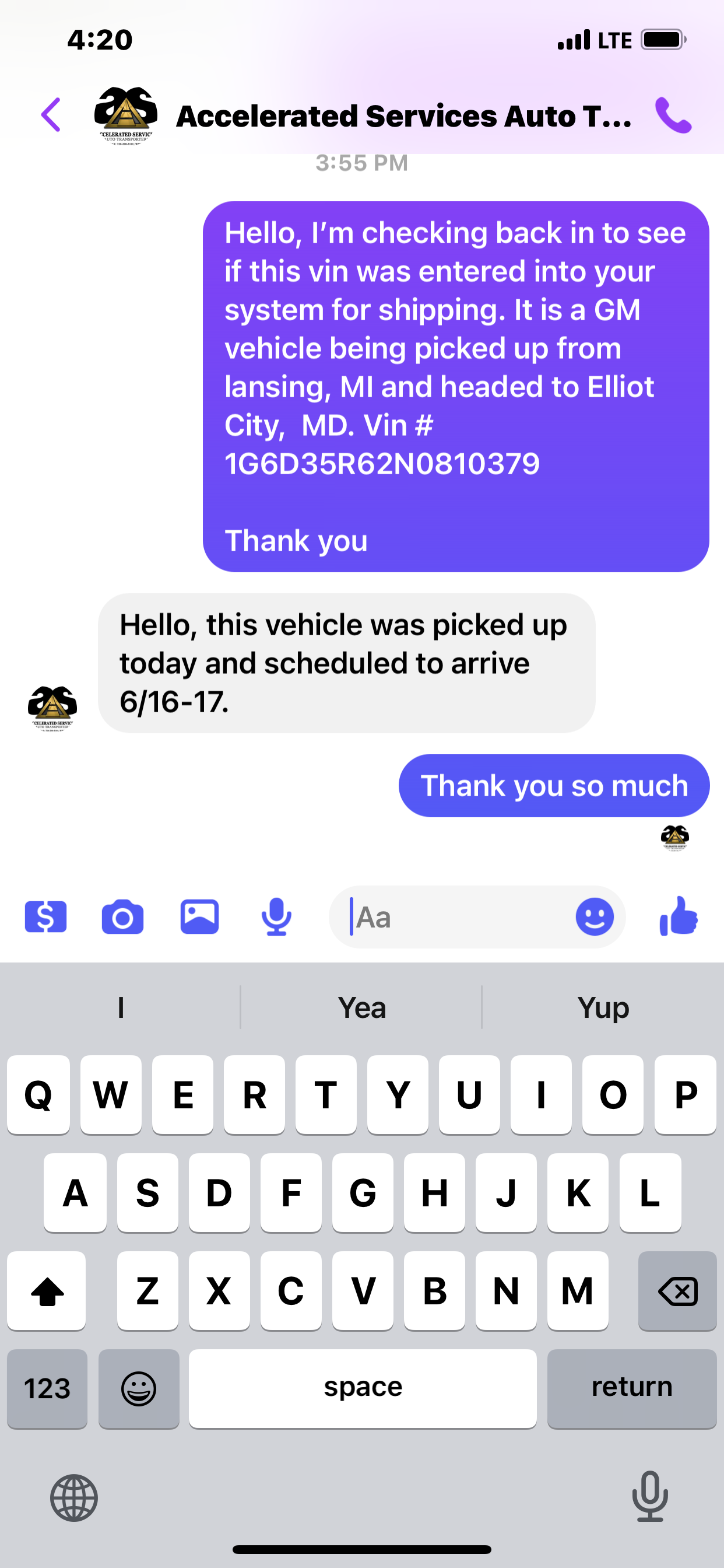Toggle the keyboard shift key

(47, 1290)
